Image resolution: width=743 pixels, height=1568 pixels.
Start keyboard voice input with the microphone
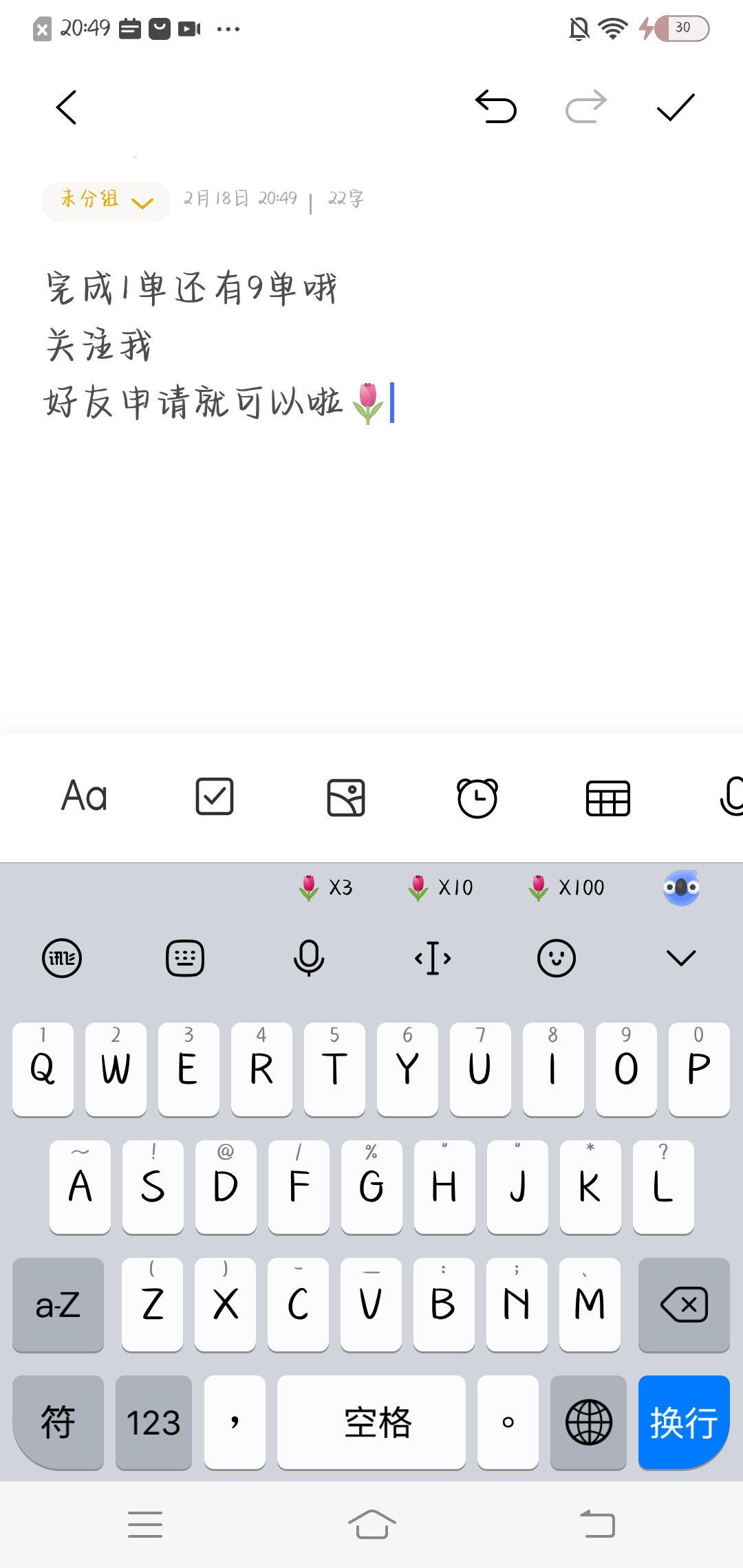[309, 958]
